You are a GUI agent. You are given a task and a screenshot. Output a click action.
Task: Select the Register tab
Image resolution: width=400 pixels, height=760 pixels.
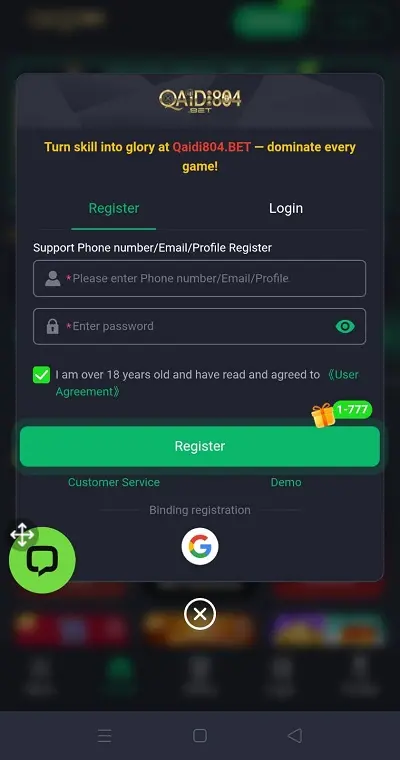[114, 208]
